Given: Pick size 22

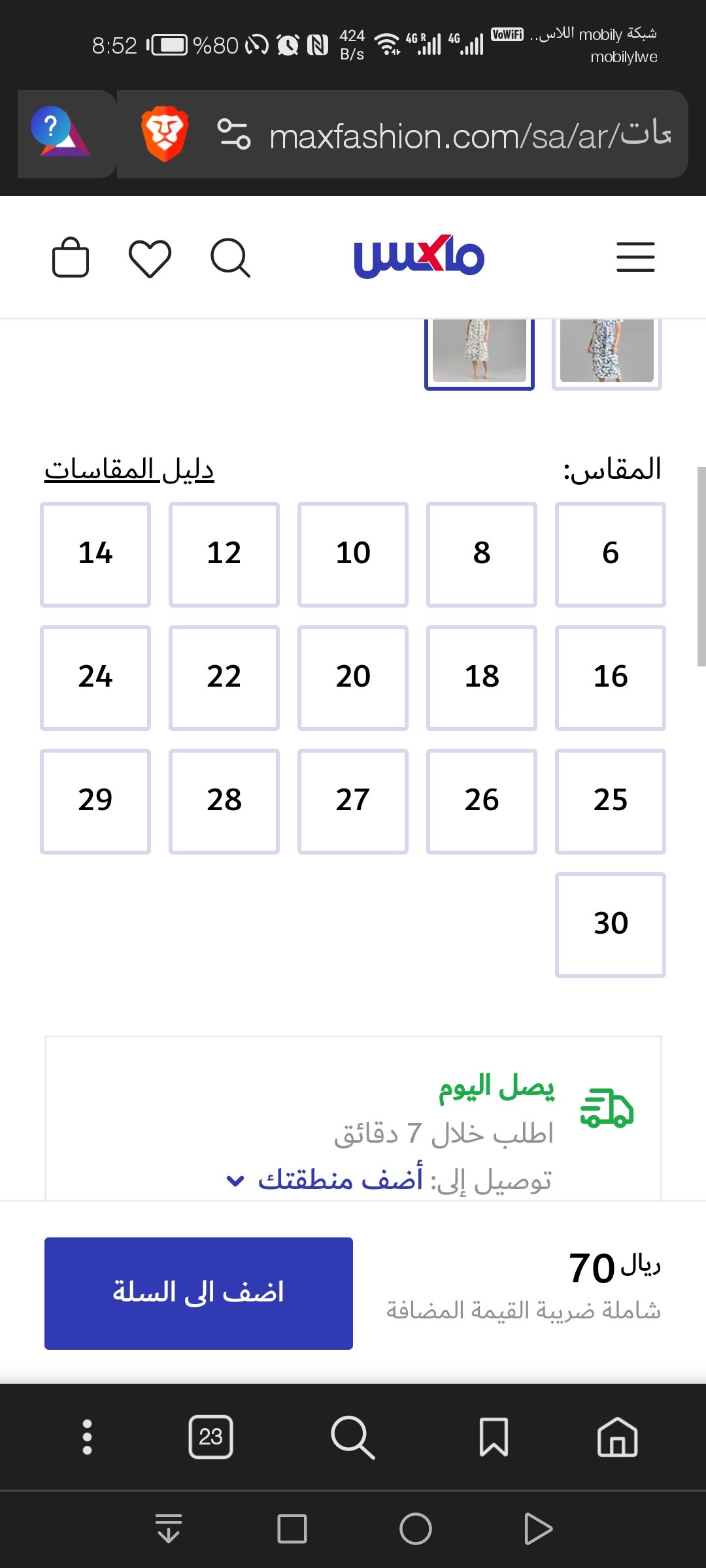Looking at the screenshot, I should click(224, 678).
